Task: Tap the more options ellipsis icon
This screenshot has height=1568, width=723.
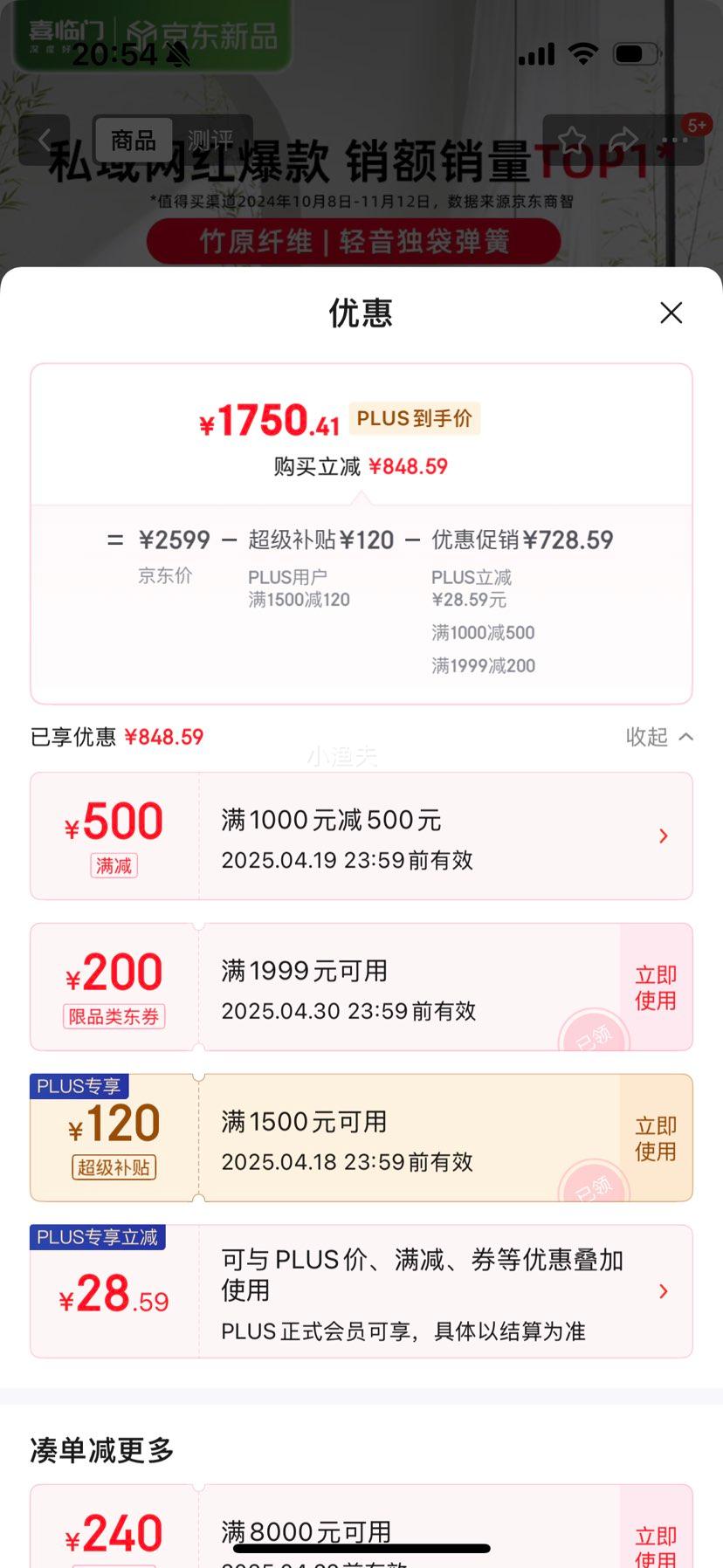Action: [x=673, y=141]
